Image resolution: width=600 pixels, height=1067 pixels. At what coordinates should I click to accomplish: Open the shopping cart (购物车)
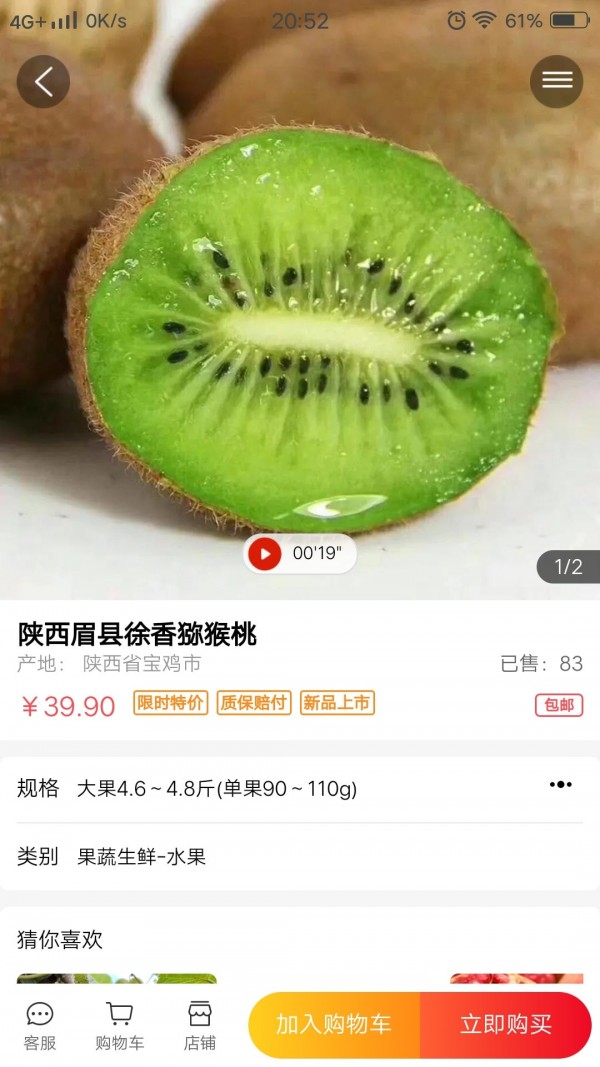pos(120,1027)
